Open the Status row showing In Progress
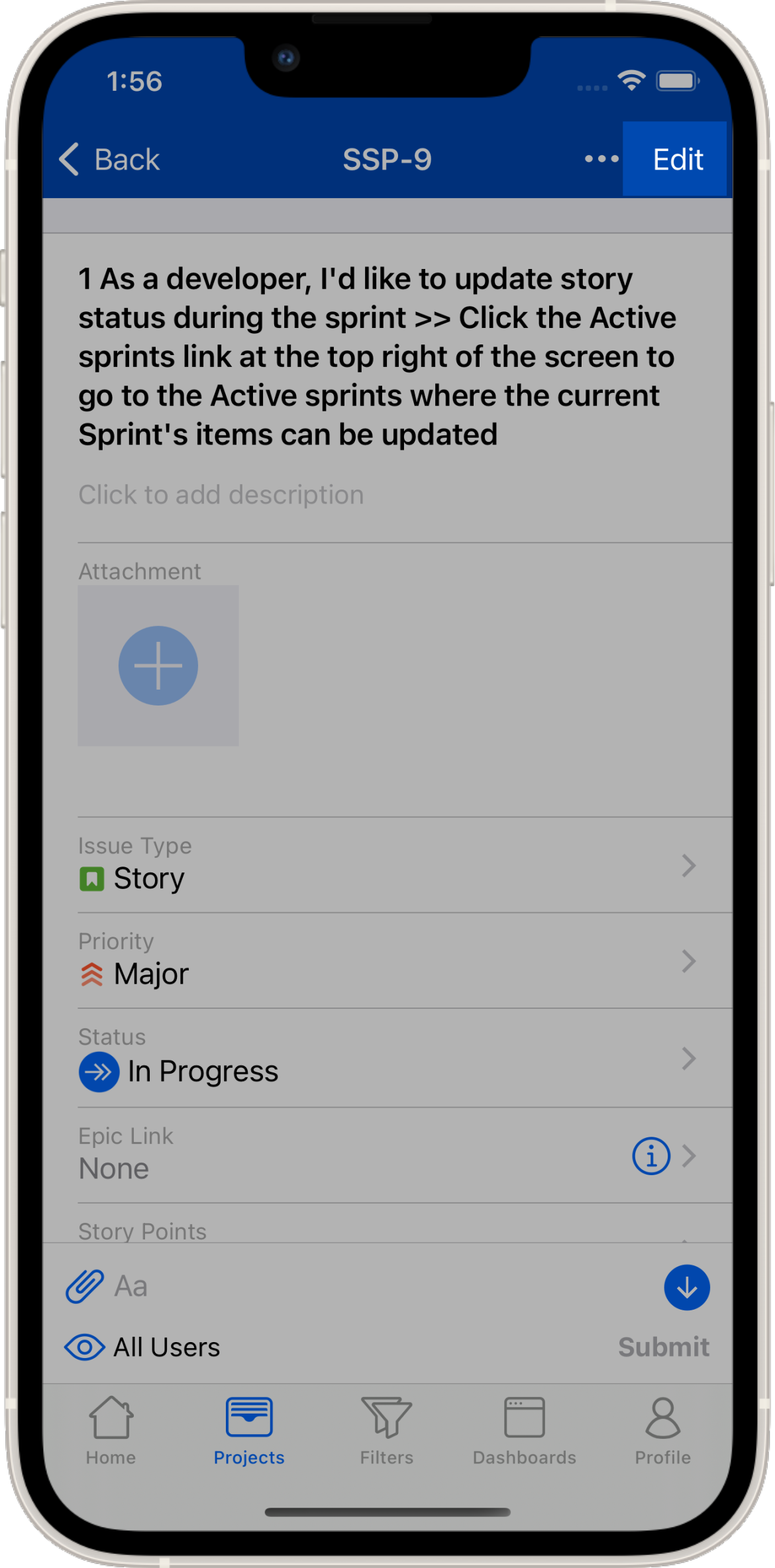This screenshot has height=1568, width=775. 387,1058
